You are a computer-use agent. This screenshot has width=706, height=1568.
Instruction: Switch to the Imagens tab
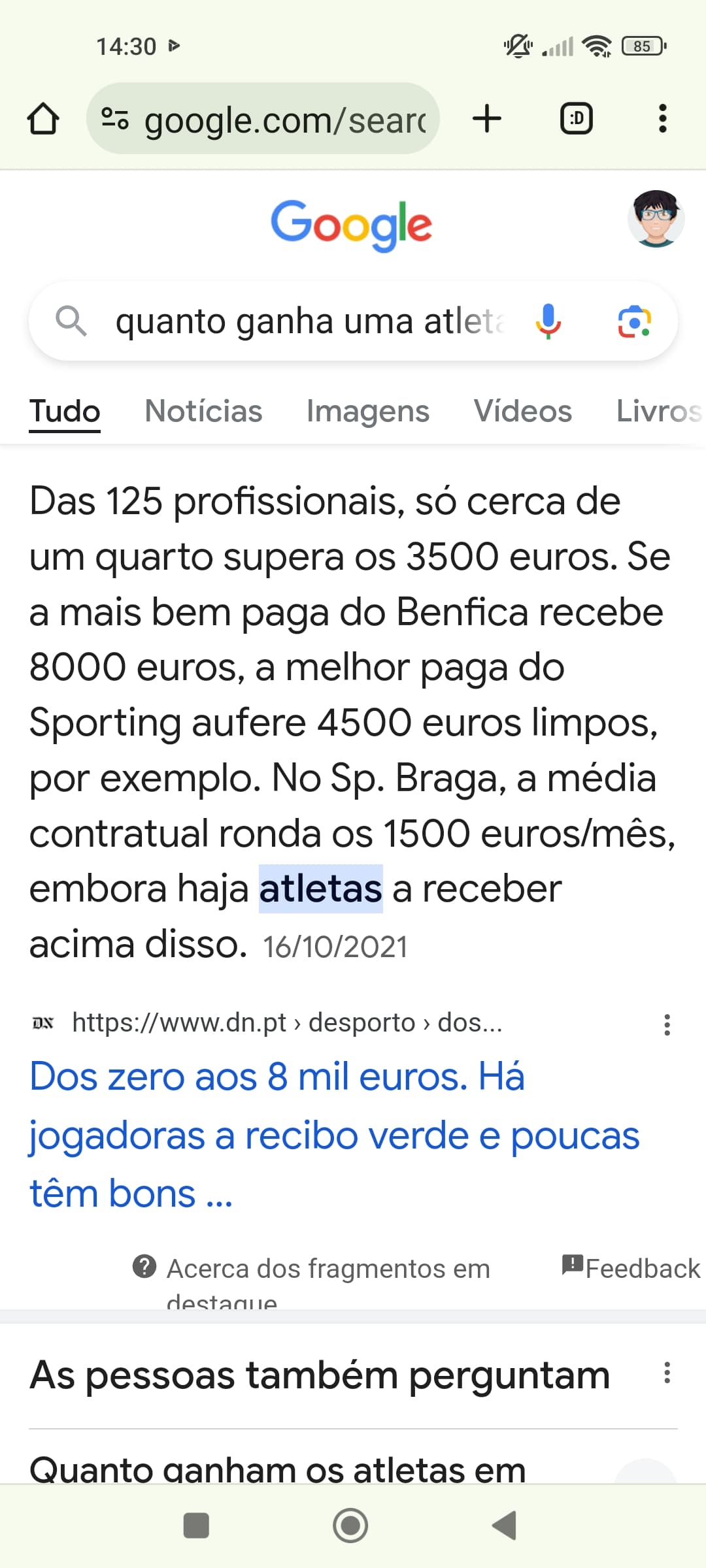[x=368, y=412]
